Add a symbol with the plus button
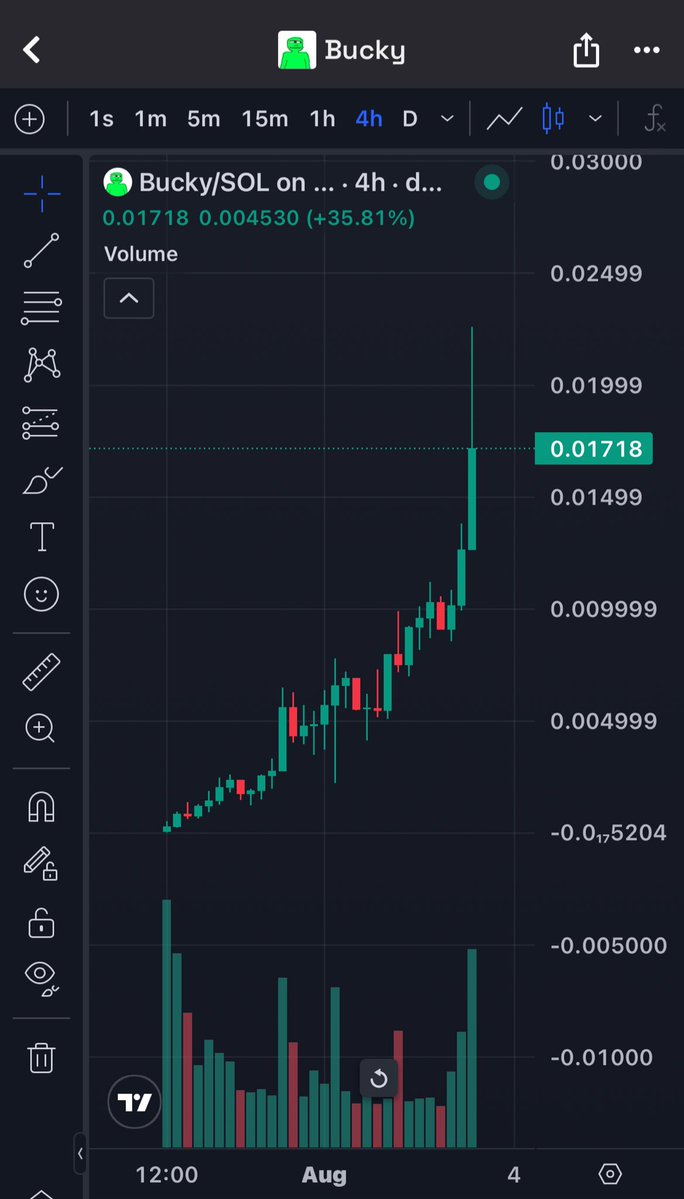Viewport: 684px width, 1199px height. (30, 119)
